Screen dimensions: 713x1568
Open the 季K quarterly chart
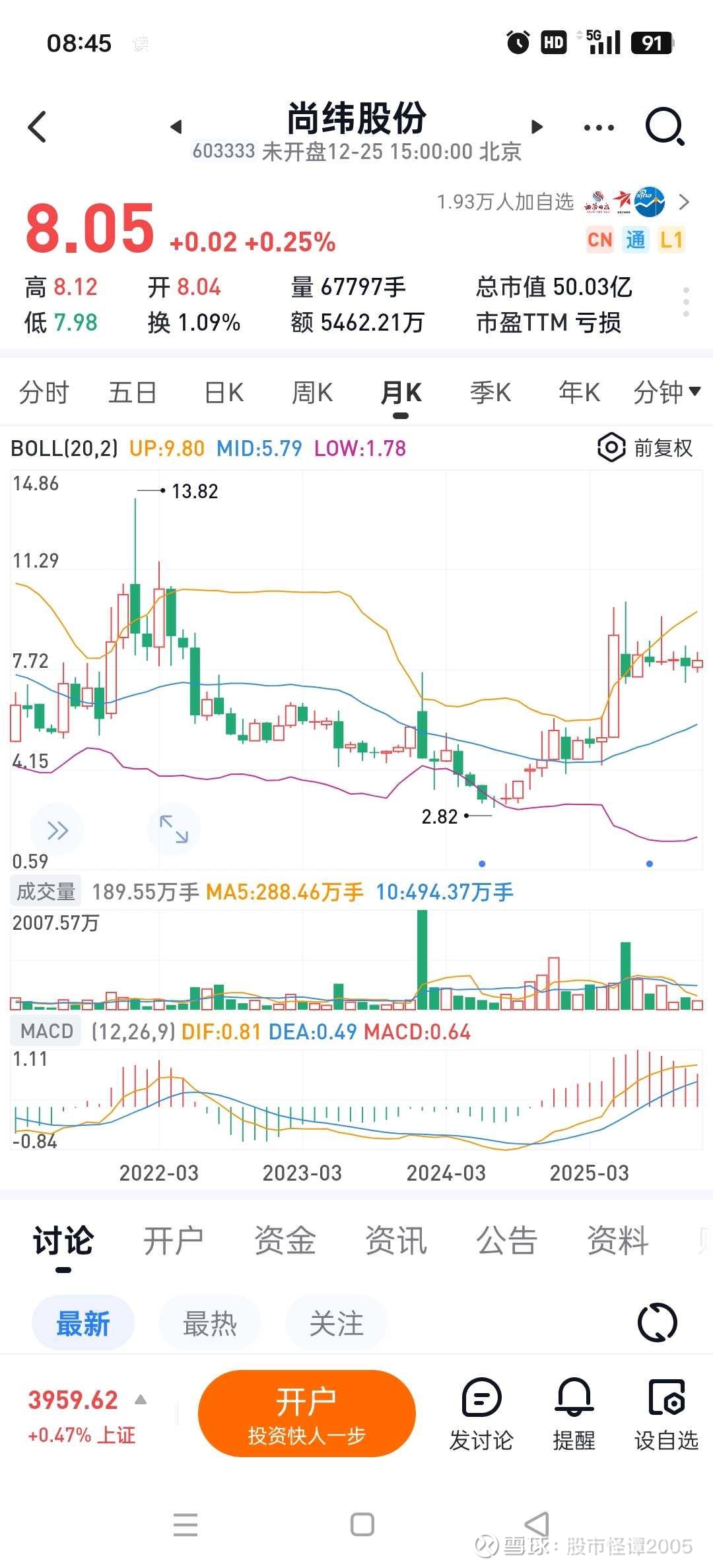click(490, 393)
